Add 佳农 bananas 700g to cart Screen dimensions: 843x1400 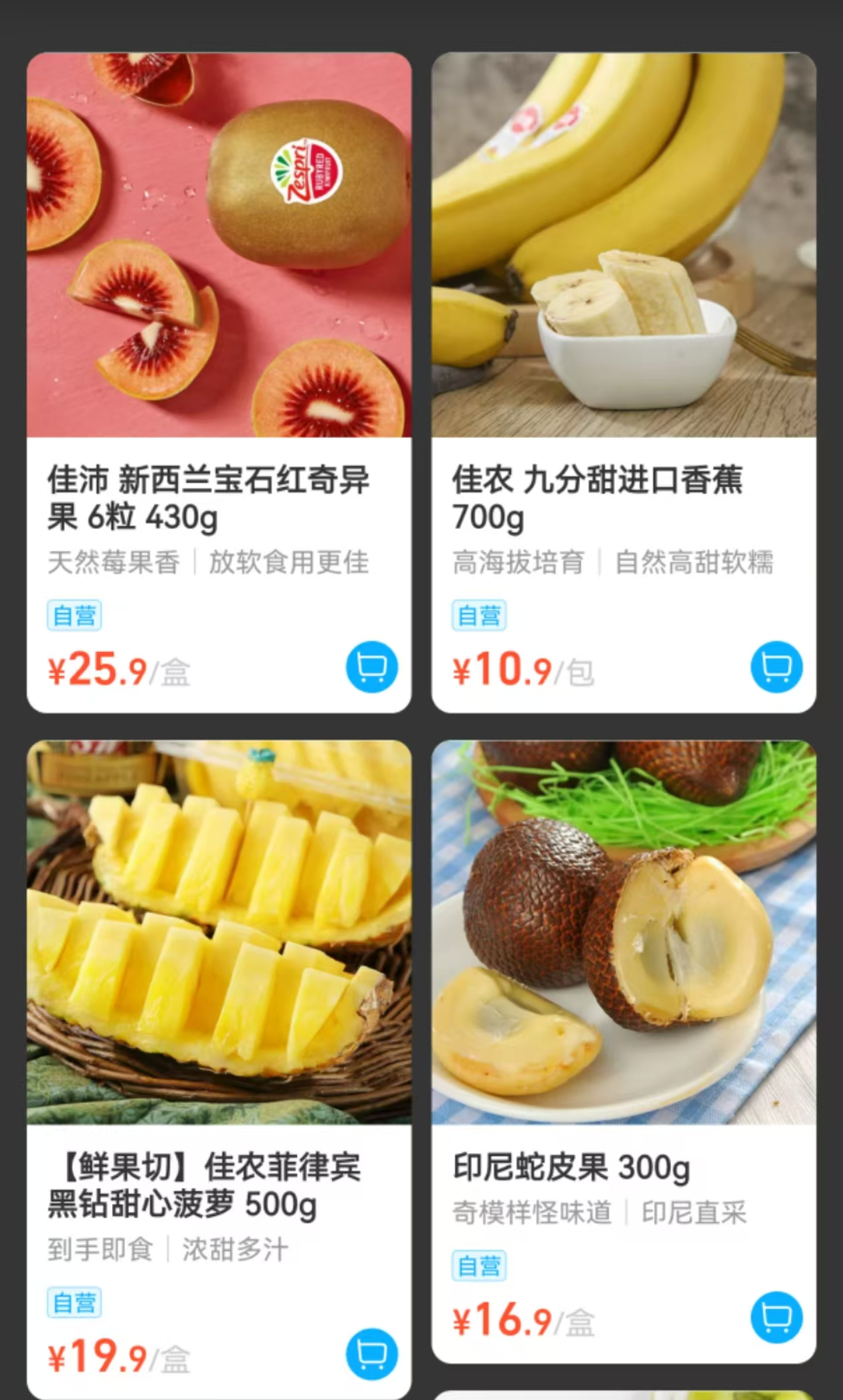(776, 667)
